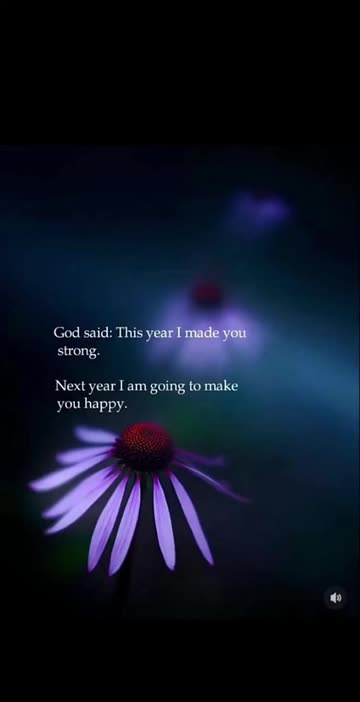The width and height of the screenshot is (360, 702).
Task: Mute the video sound
Action: click(x=335, y=598)
